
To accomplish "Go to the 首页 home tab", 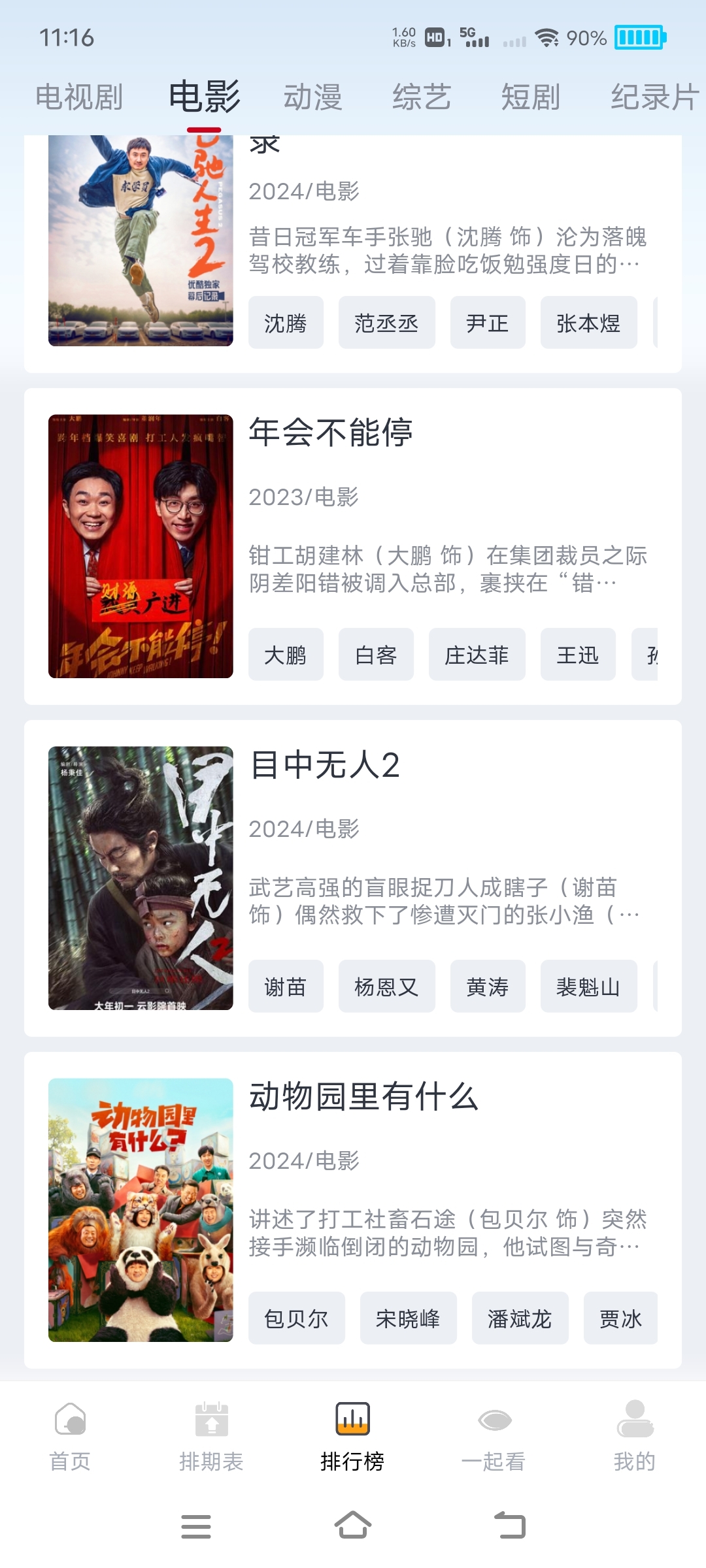I will coord(71,1435).
